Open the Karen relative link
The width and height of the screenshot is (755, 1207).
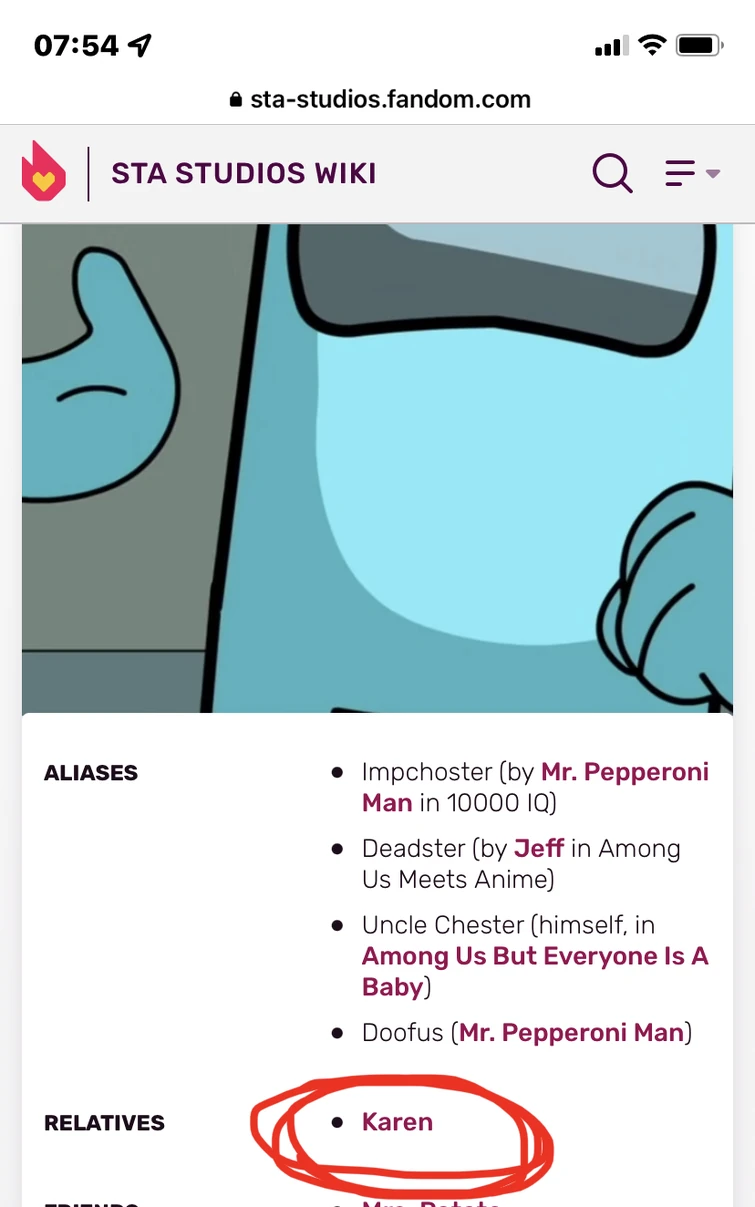(397, 1122)
